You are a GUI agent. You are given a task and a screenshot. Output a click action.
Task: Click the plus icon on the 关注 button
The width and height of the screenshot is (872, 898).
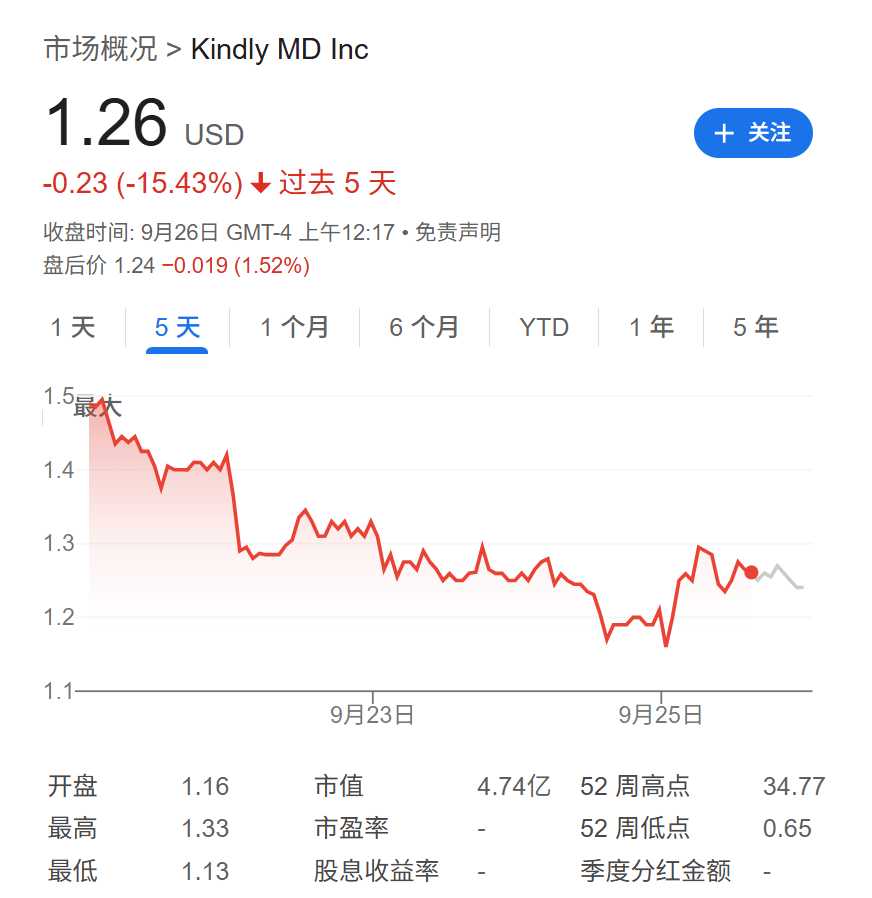pos(724,133)
